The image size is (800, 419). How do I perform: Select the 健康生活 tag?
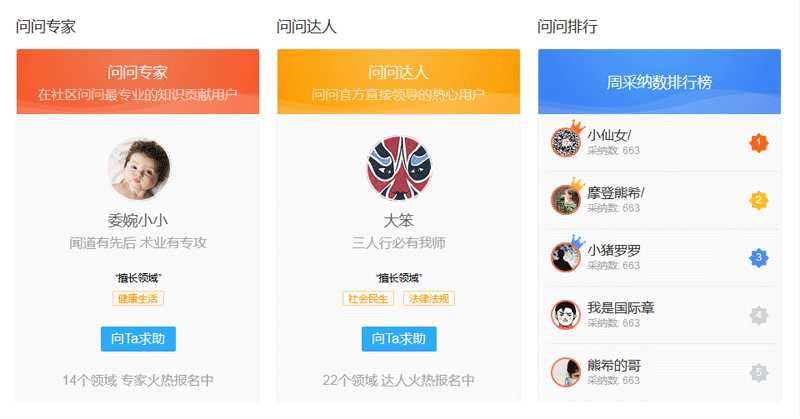pos(138,298)
